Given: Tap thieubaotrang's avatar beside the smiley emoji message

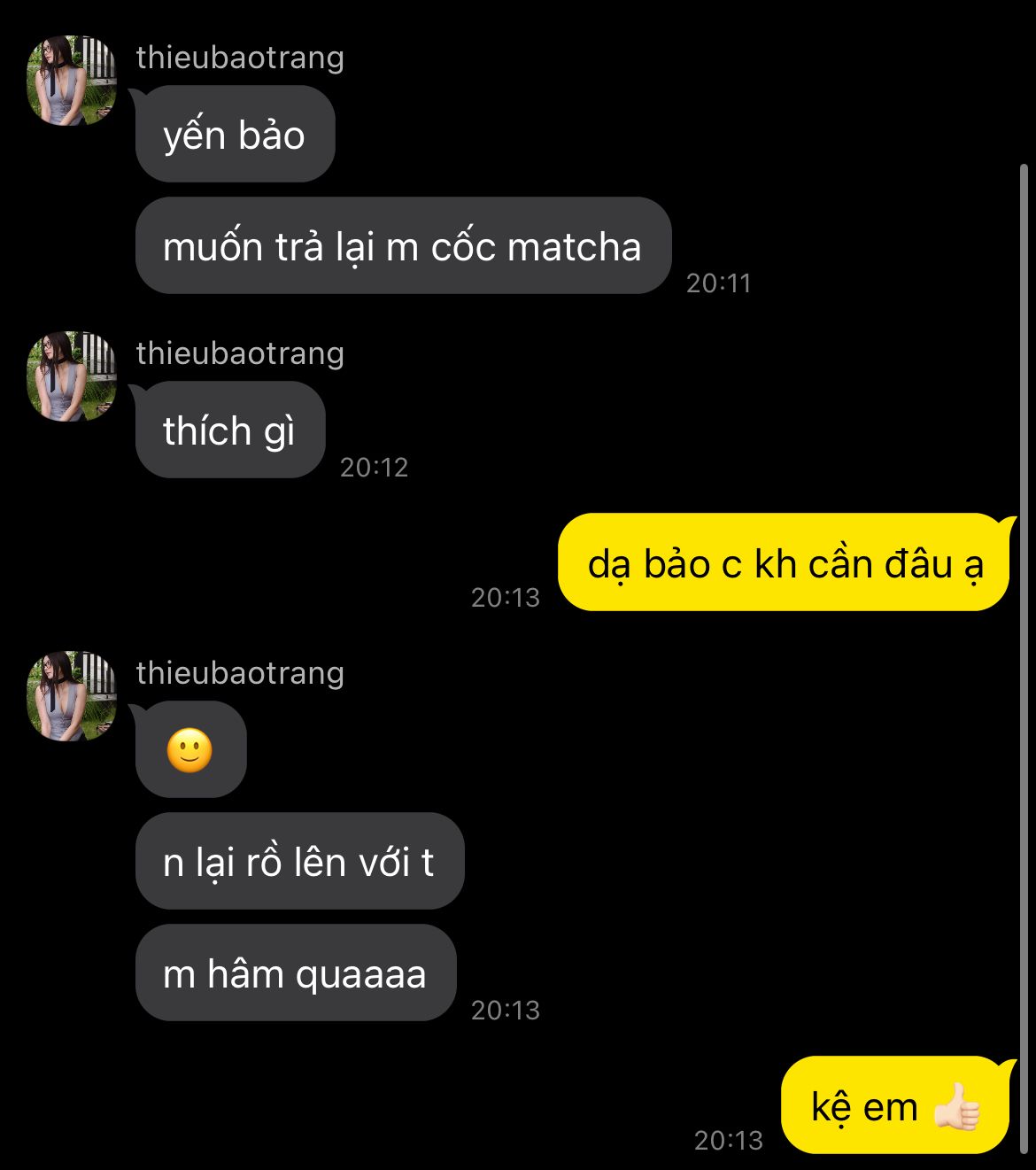Looking at the screenshot, I should pos(71,696).
